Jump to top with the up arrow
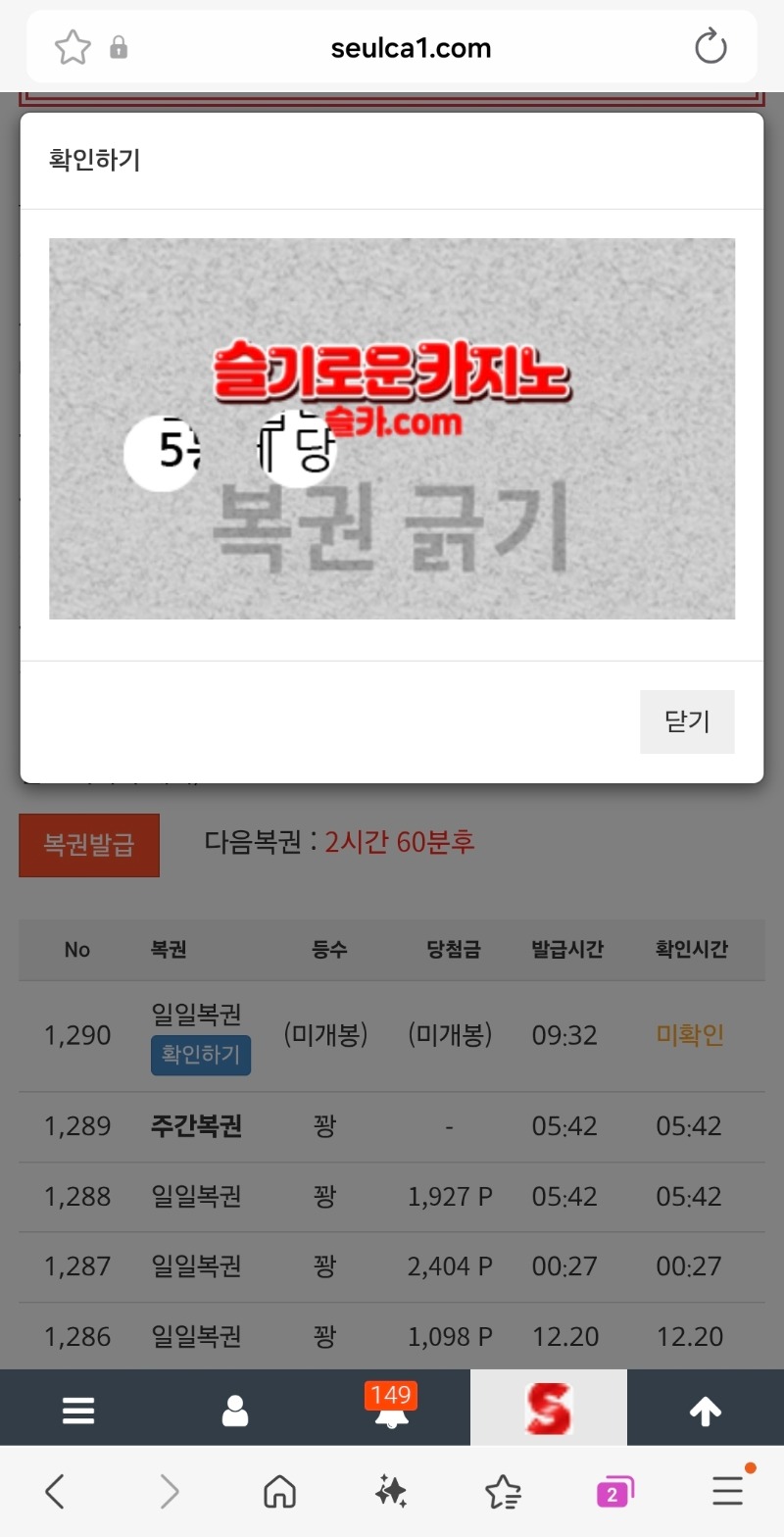The image size is (784, 1537). click(x=705, y=1411)
